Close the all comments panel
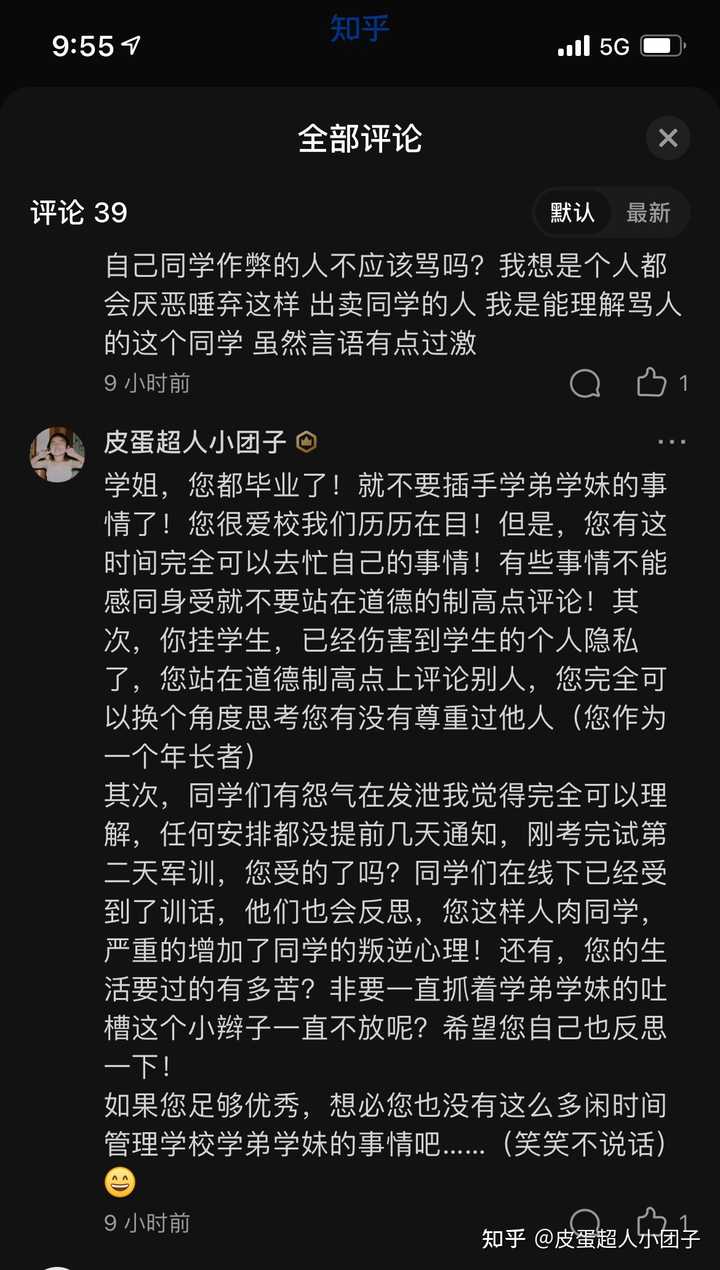The width and height of the screenshot is (720, 1270). [668, 138]
